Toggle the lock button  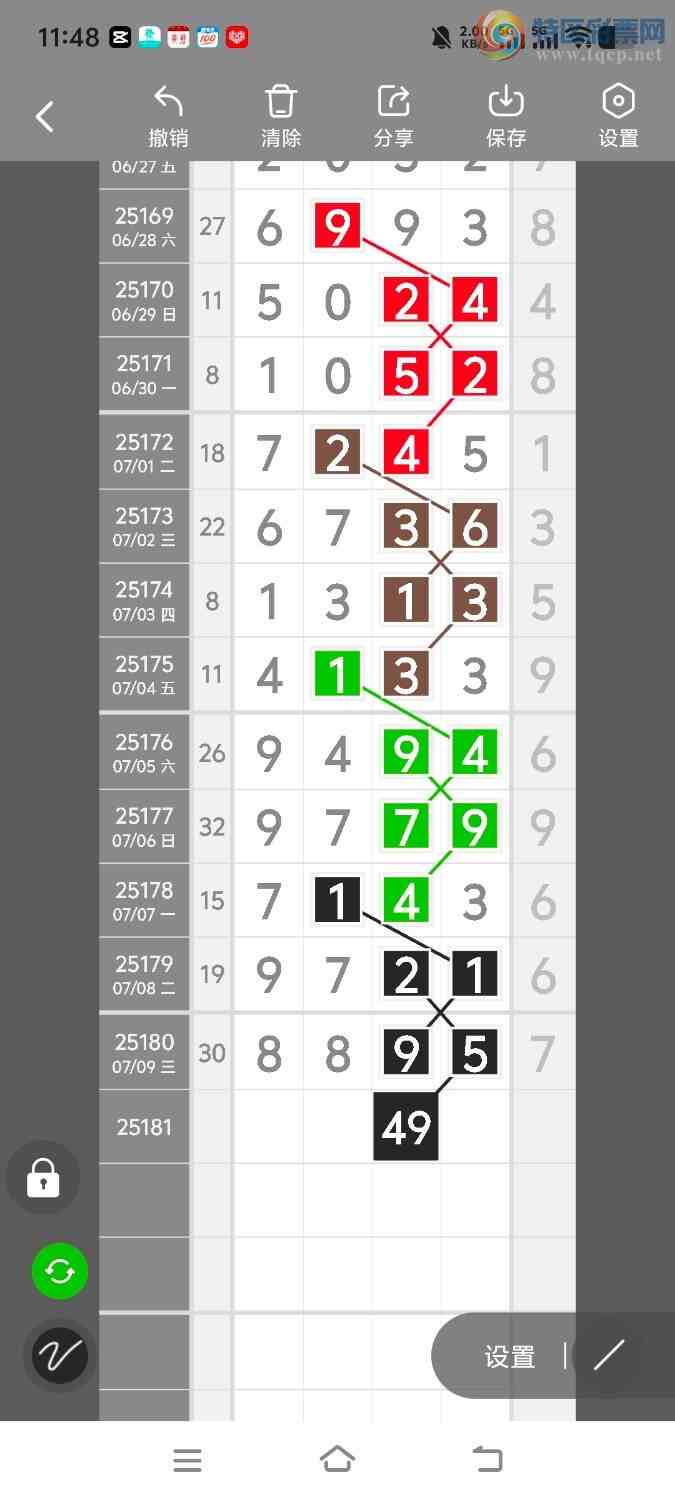[x=43, y=1177]
